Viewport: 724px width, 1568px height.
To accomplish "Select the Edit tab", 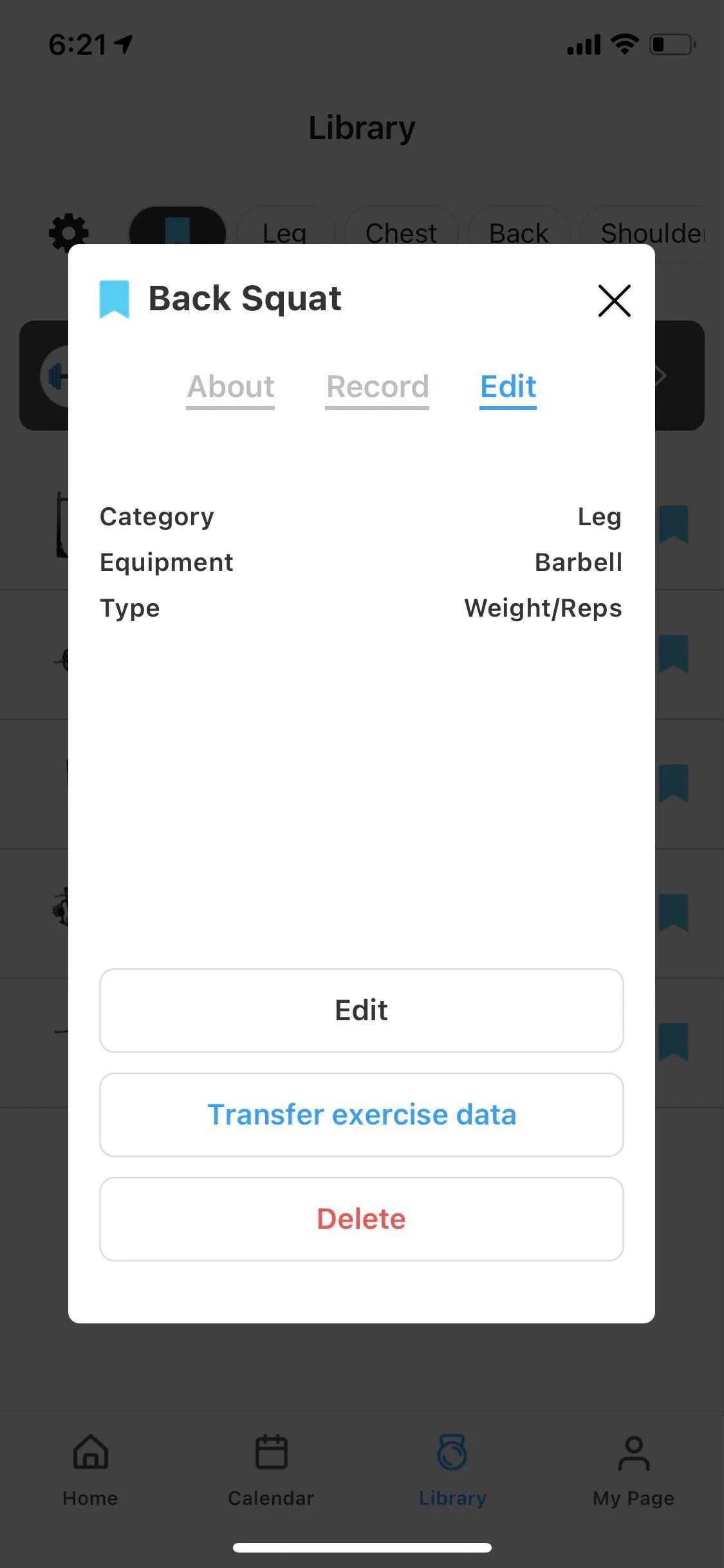I will tap(508, 387).
